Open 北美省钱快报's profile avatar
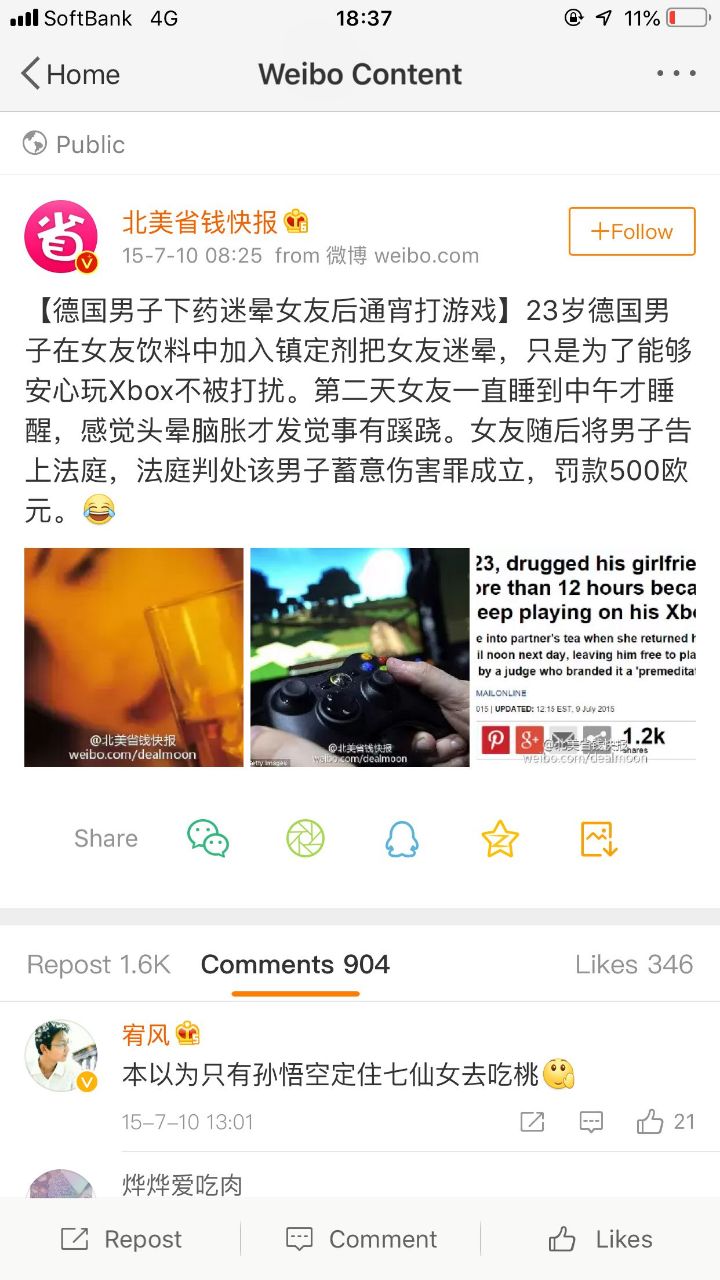Screen dimensions: 720x1280 pos(61,237)
